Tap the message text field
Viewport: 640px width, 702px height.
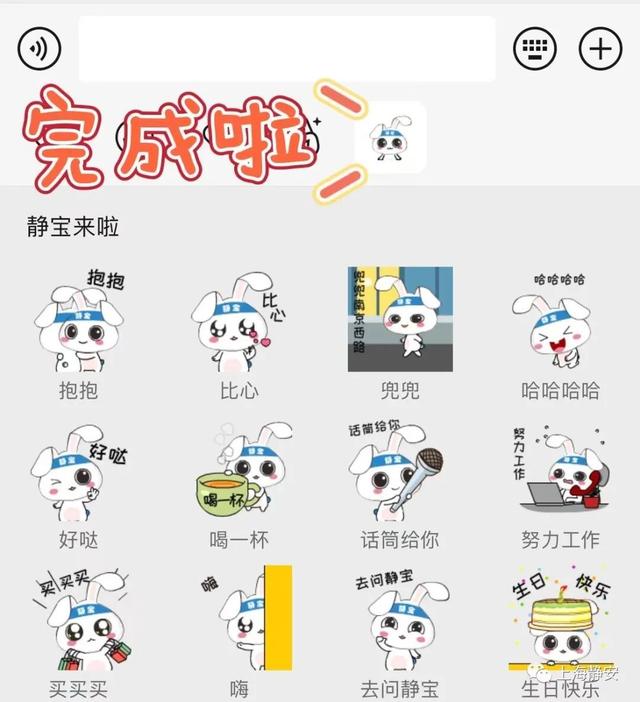click(x=287, y=49)
